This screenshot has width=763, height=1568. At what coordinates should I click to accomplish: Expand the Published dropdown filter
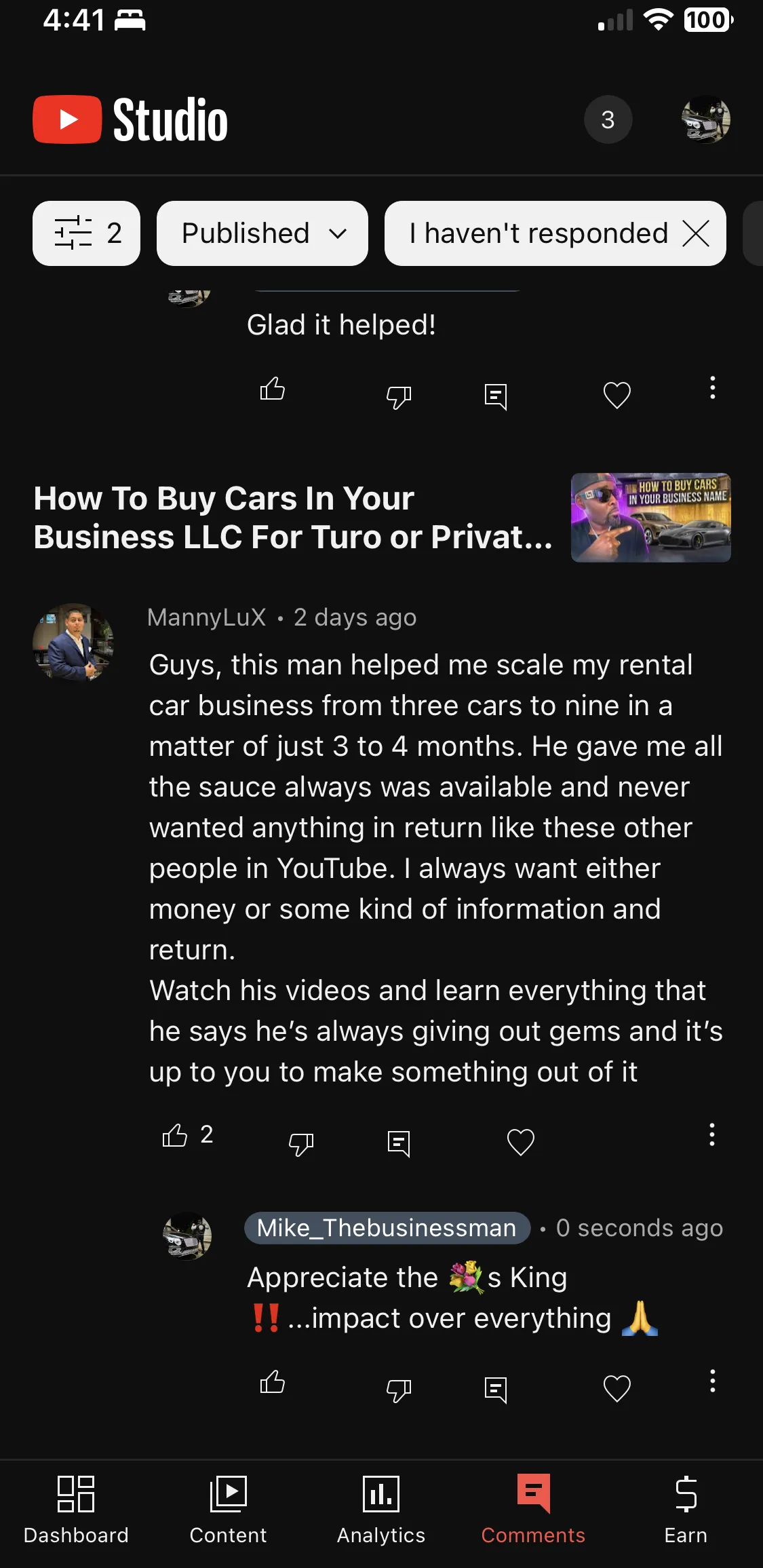(x=262, y=233)
